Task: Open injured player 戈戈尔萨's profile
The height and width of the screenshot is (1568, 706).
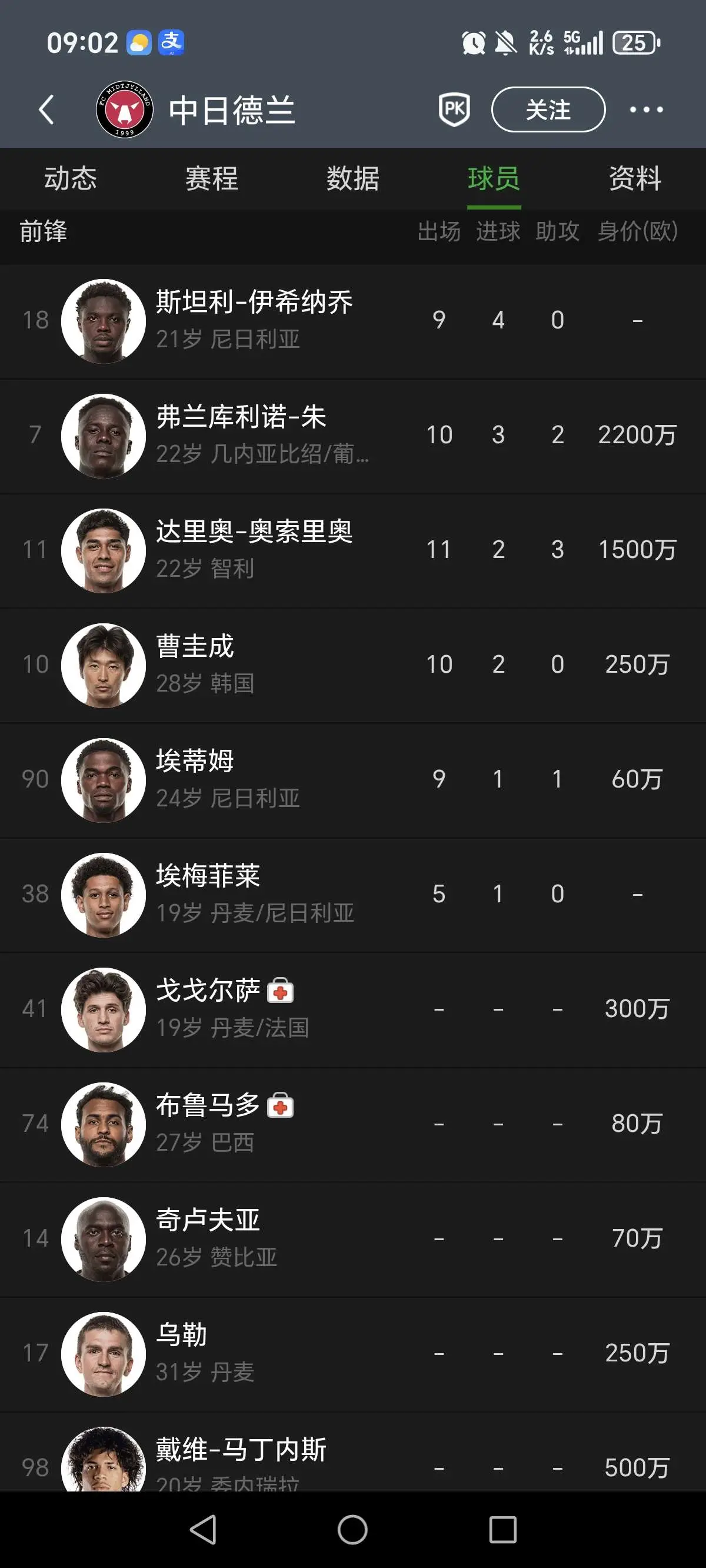Action: coord(353,1010)
